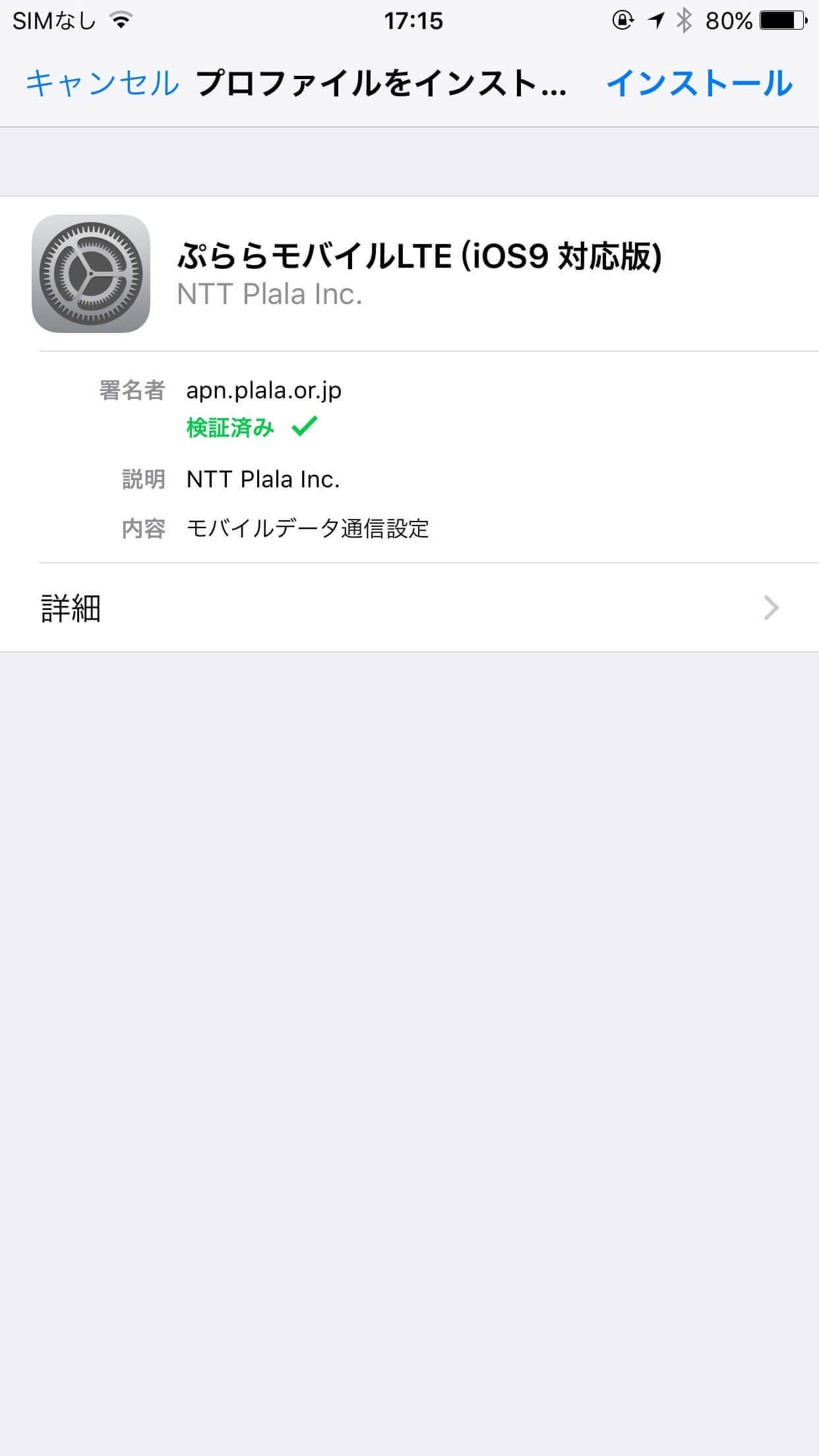This screenshot has width=819, height=1456.
Task: Open the 詳細 details row
Action: (x=409, y=607)
